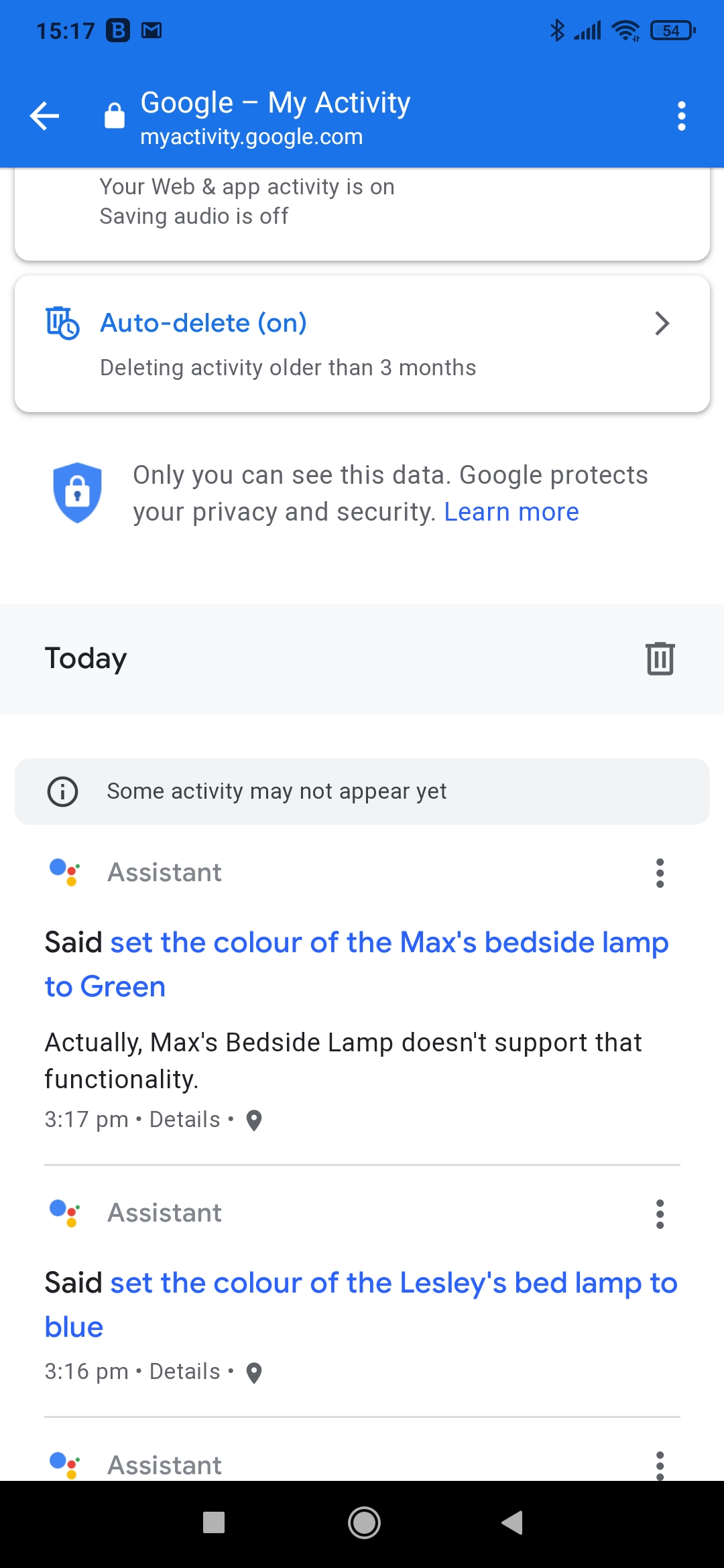Click the lock icon next to myactivity.google.com

click(x=113, y=115)
